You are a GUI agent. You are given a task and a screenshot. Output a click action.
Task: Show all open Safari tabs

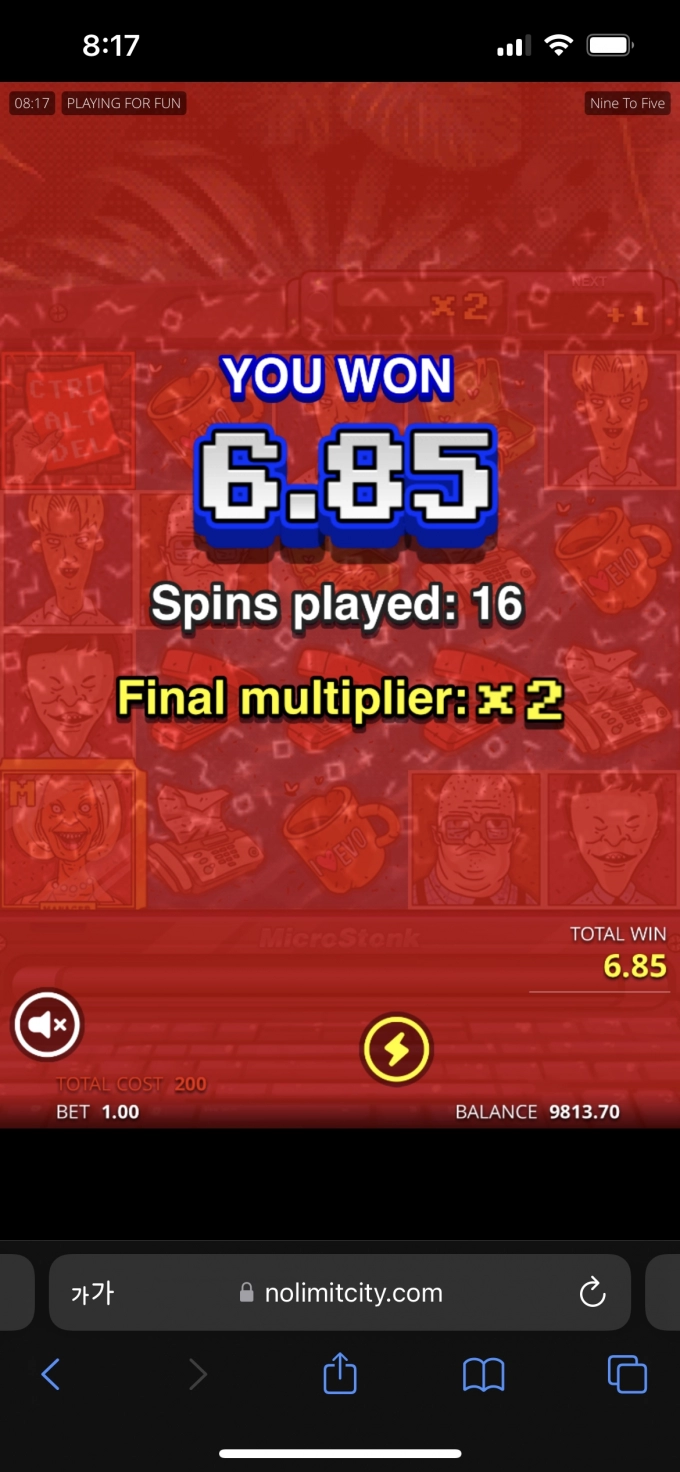coord(627,1374)
